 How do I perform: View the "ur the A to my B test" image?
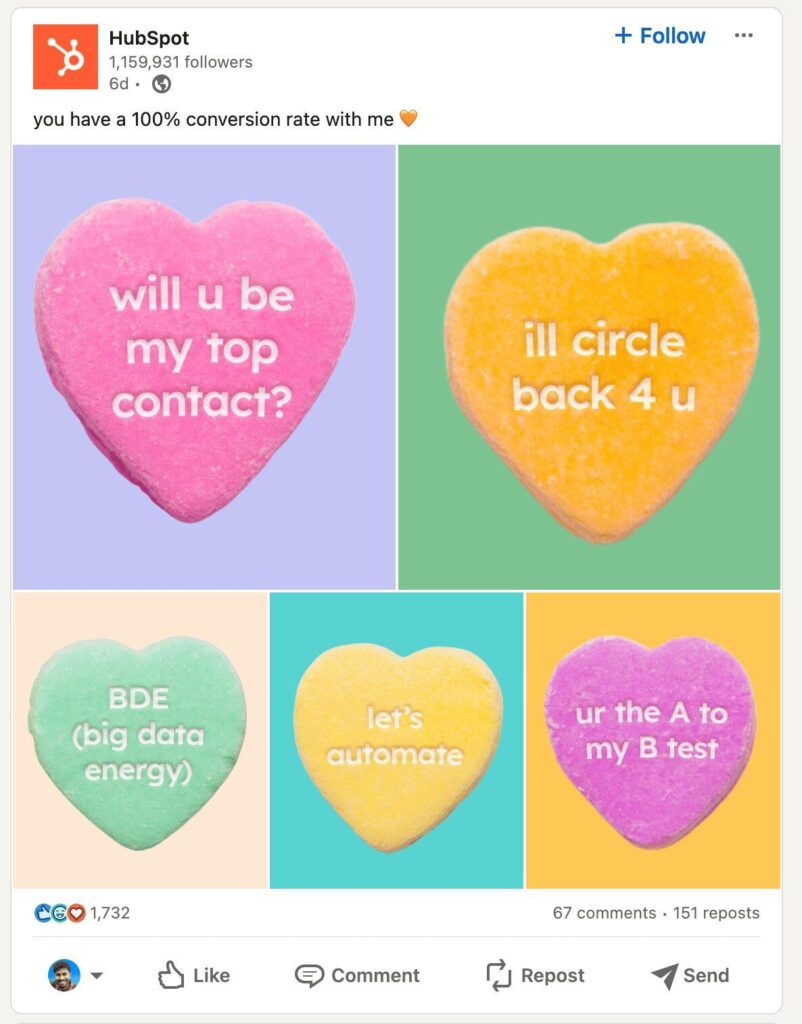tap(652, 739)
